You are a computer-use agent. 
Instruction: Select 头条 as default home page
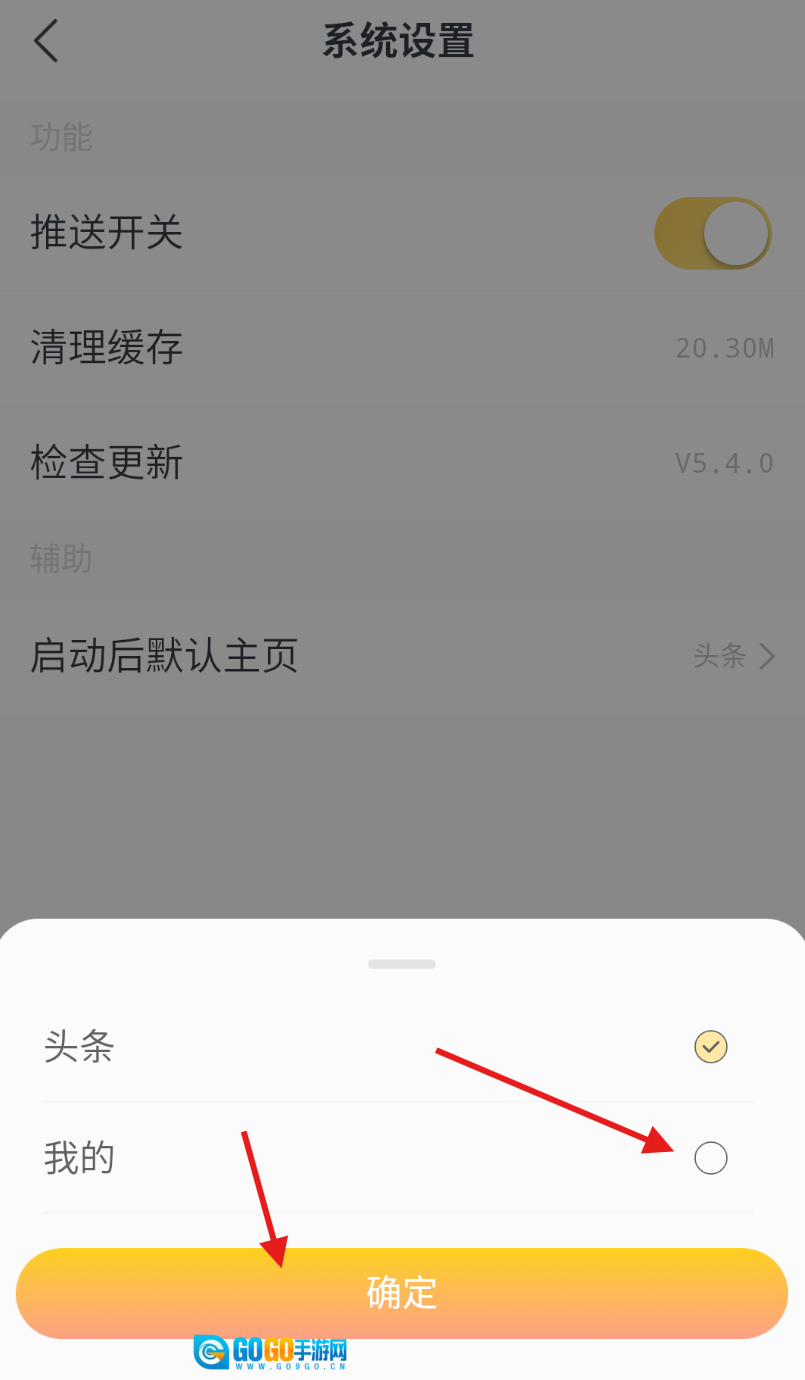tap(710, 1047)
